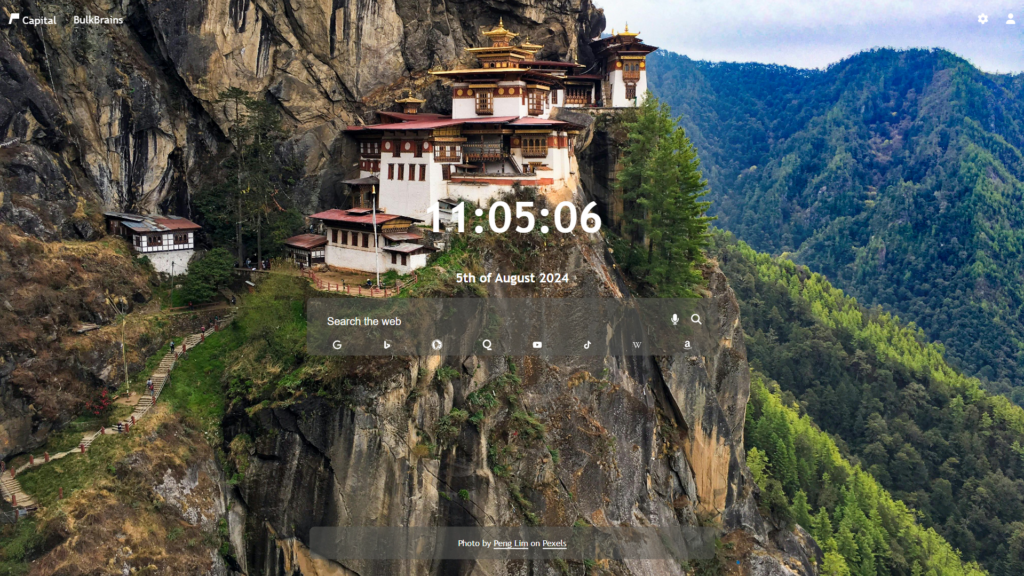Choose YouTube as search target

point(537,345)
